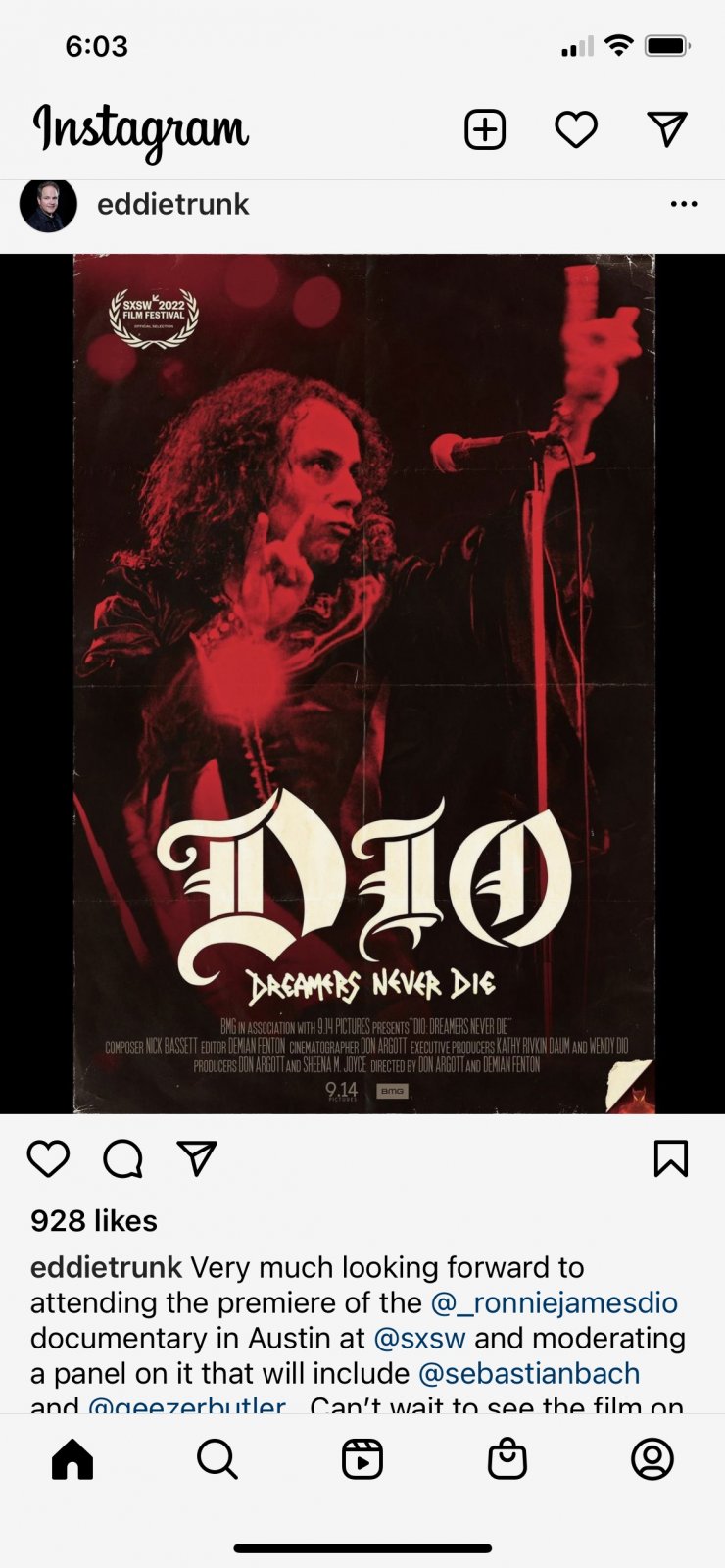The height and width of the screenshot is (1568, 725).
Task: Bookmark eddietrunk's post
Action: (x=671, y=1158)
